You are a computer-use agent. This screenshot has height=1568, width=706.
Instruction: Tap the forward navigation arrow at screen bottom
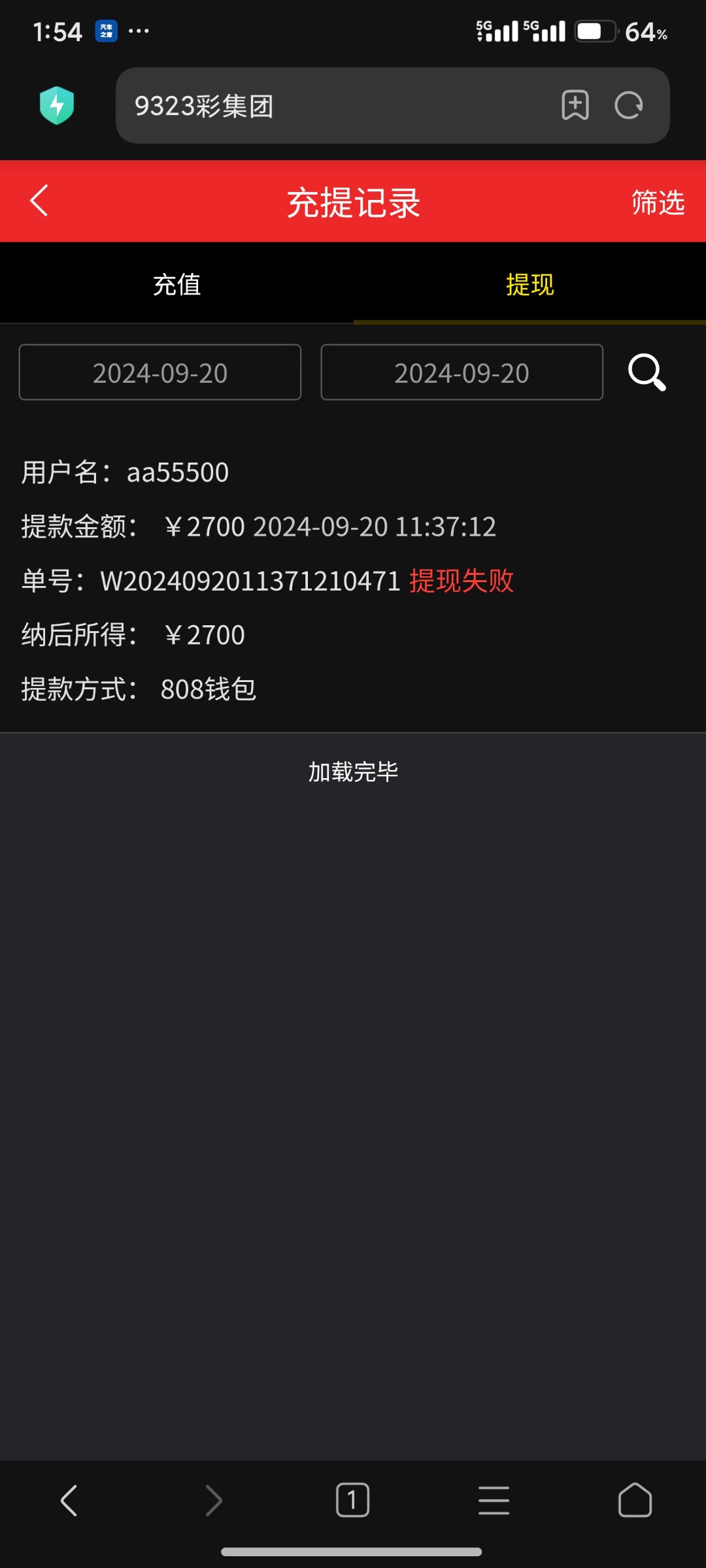213,1499
